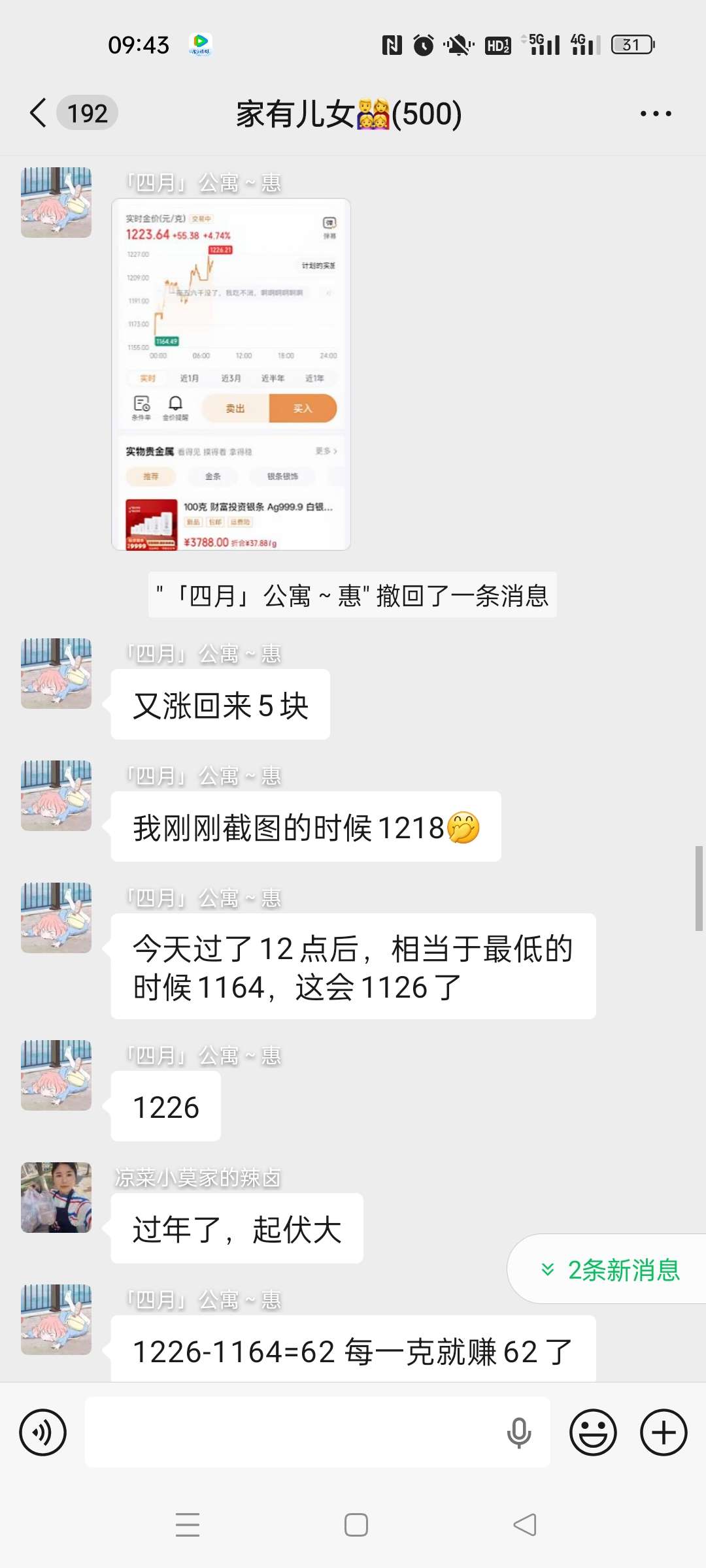Image resolution: width=706 pixels, height=1568 pixels.
Task: Open the plus attachments menu
Action: click(664, 1433)
